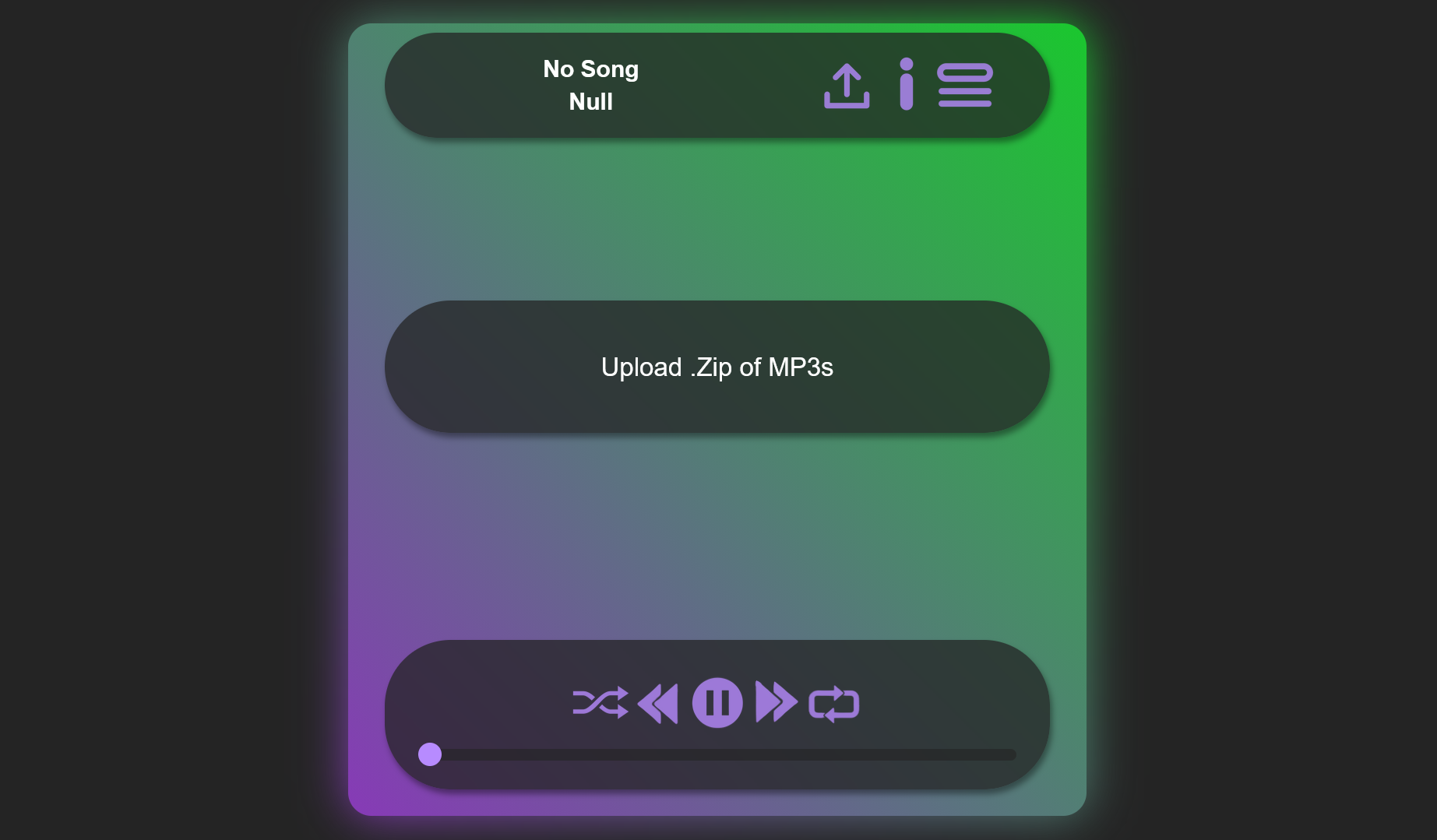Select Upload .Zip of MP3s
The width and height of the screenshot is (1437, 840).
717,367
